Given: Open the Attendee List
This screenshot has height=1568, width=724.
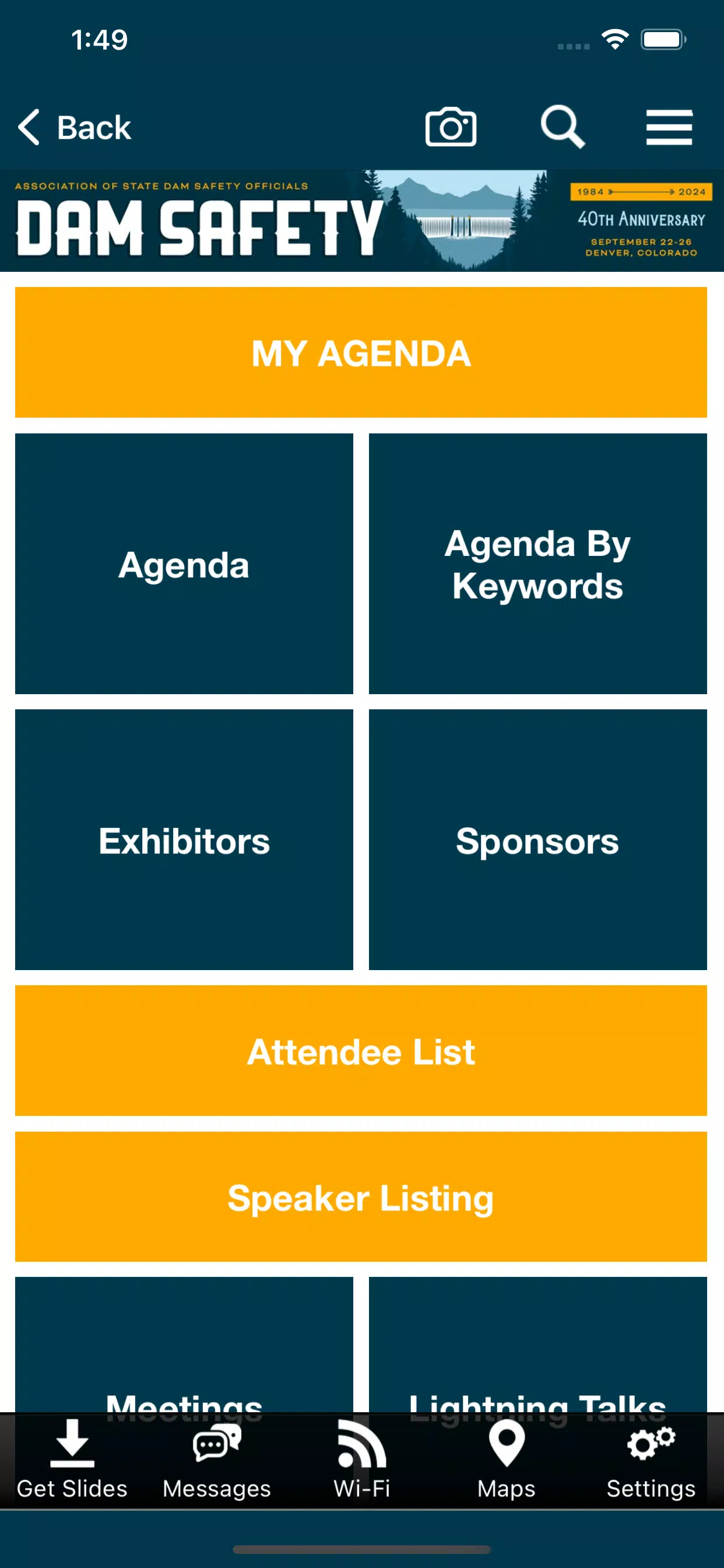Looking at the screenshot, I should point(361,1051).
